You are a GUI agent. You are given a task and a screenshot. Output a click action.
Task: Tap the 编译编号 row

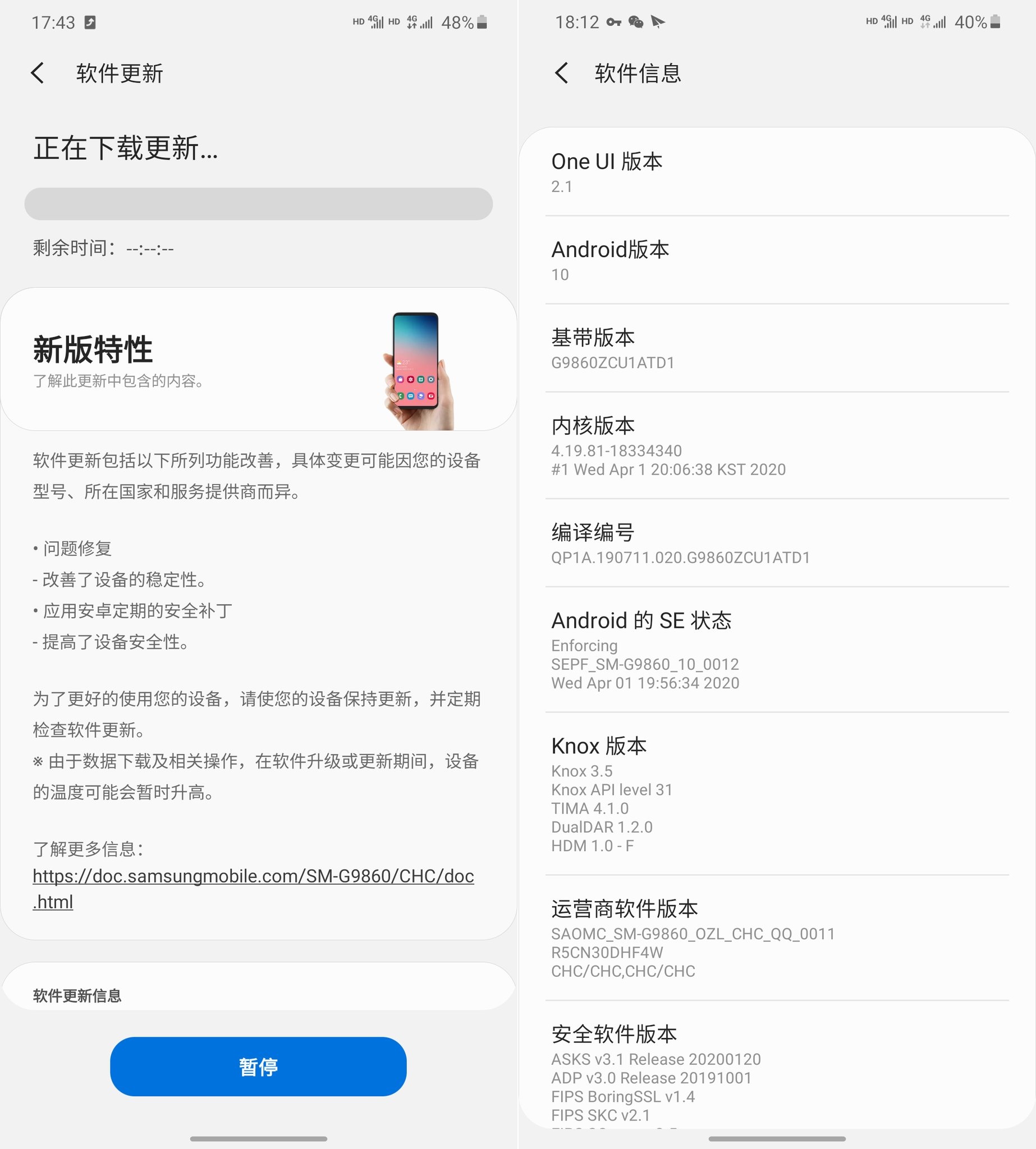(776, 544)
